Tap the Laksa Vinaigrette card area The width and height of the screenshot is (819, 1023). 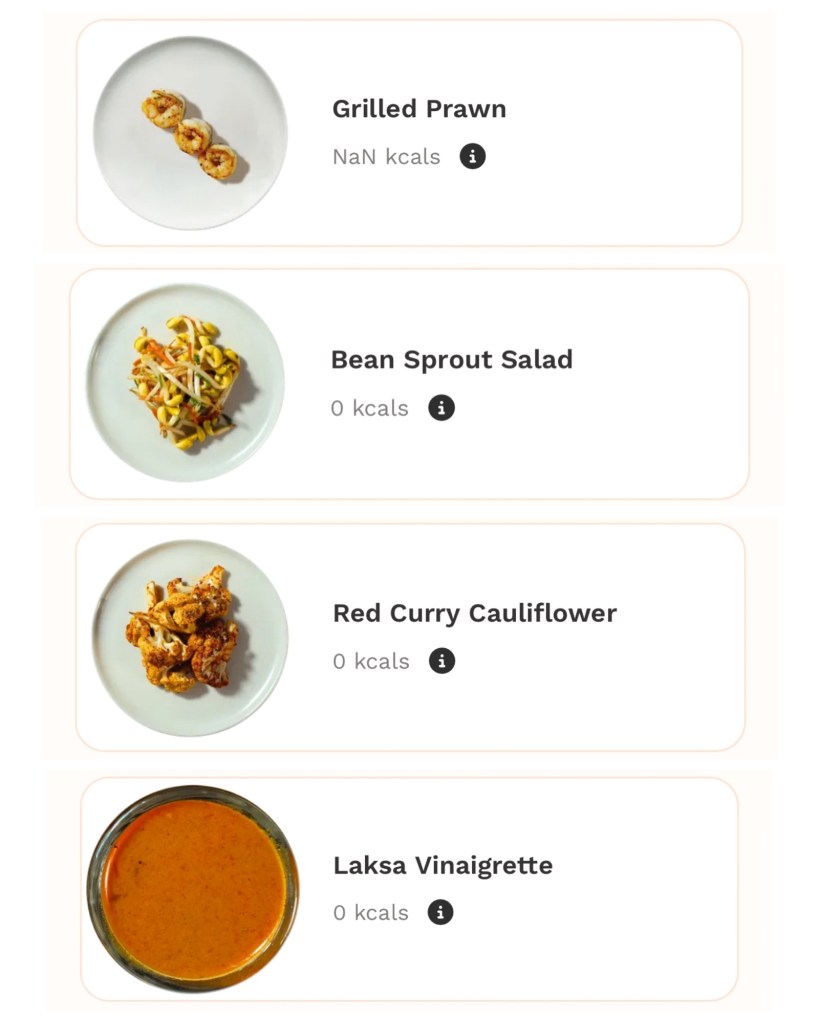410,888
